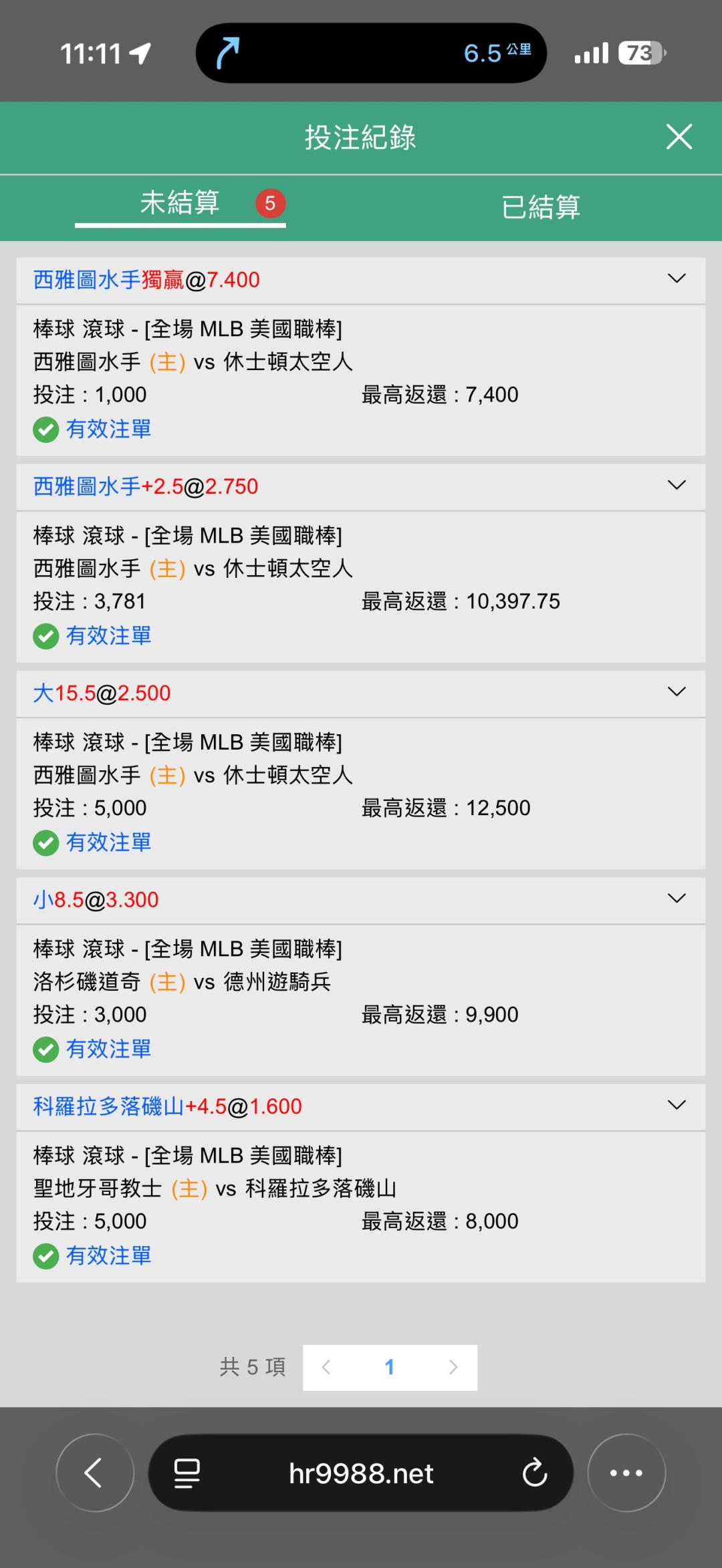The height and width of the screenshot is (1568, 722).
Task: Expand the 科羅拉多落磯山+4.5@1.600 bet
Action: tap(677, 1105)
